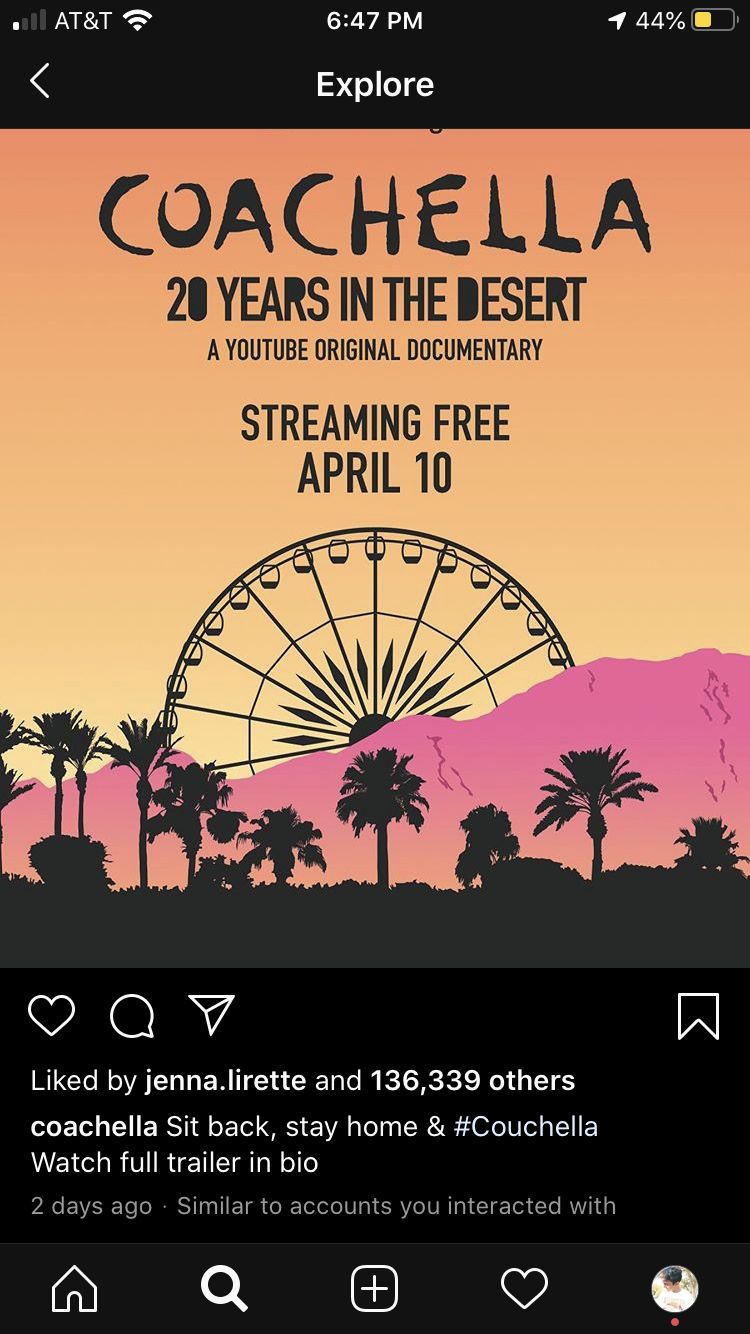
Task: Open jenna.lirette's profile from the likes line
Action: [x=226, y=1081]
